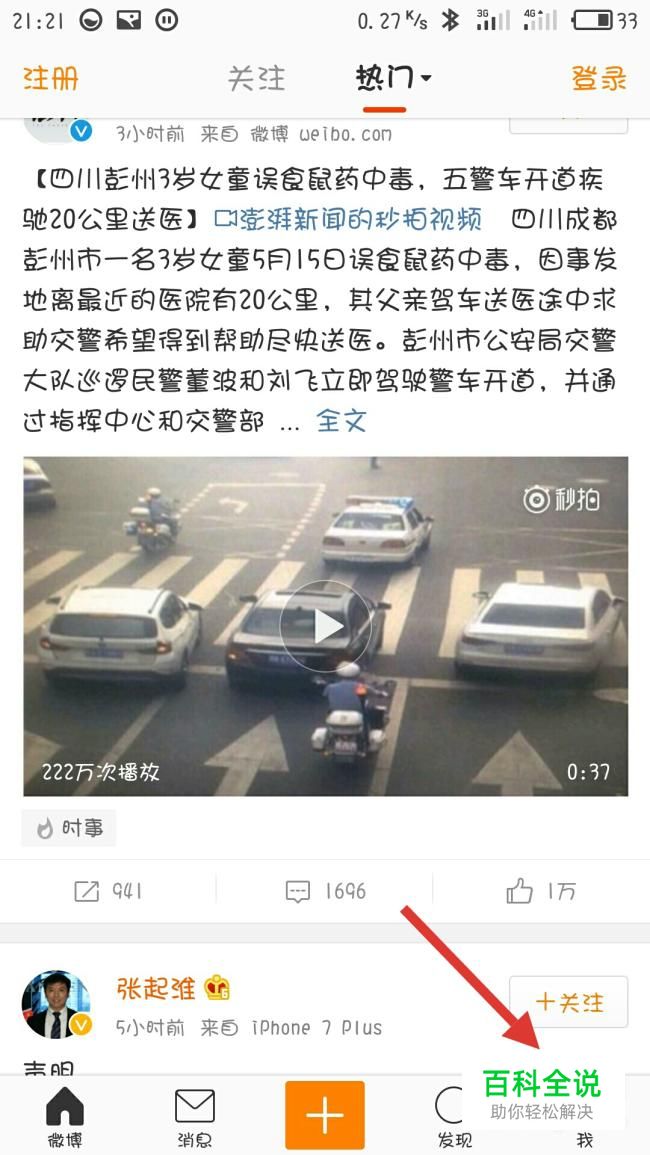Like the post with 1万 likes
650x1155 pixels.
541,891
